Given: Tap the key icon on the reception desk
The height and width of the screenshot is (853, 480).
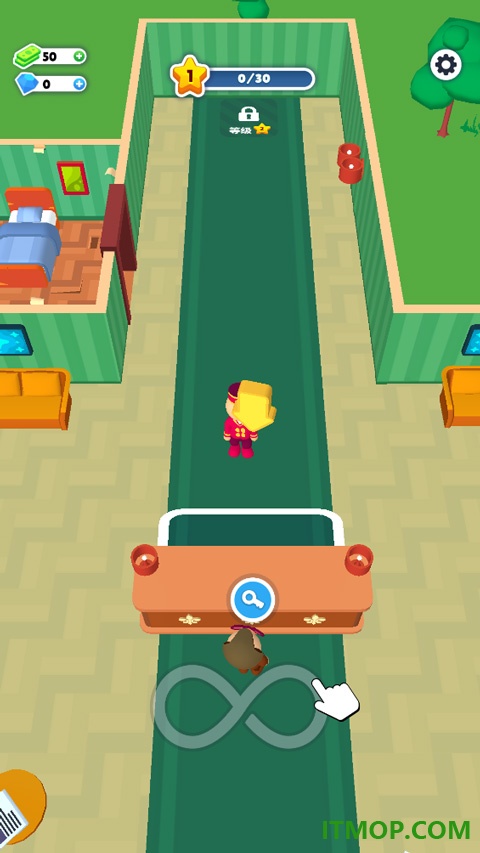Looking at the screenshot, I should 252,600.
